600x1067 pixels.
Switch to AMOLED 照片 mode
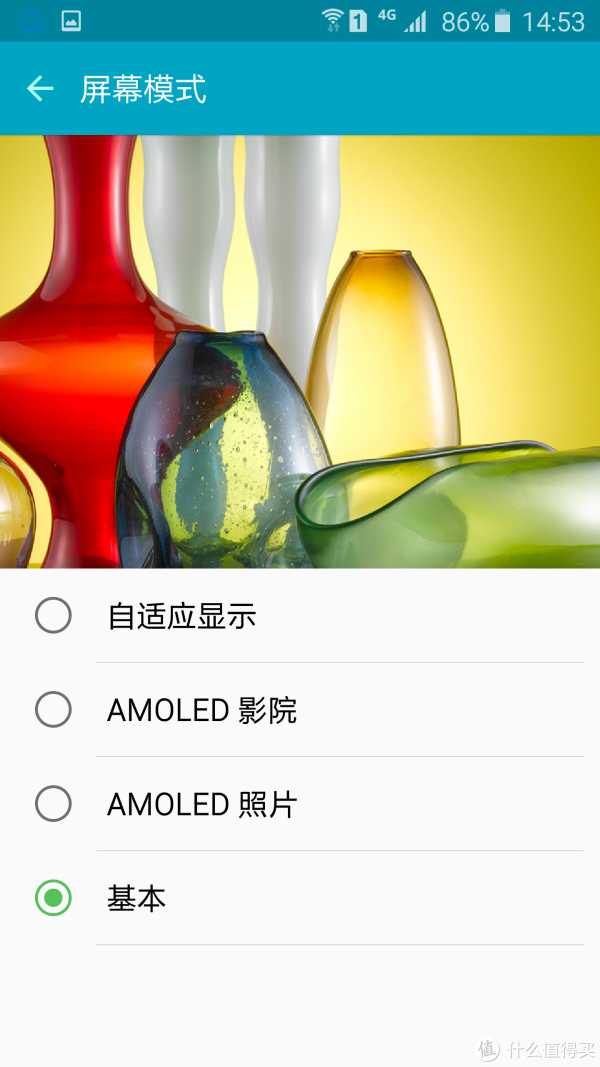300,804
